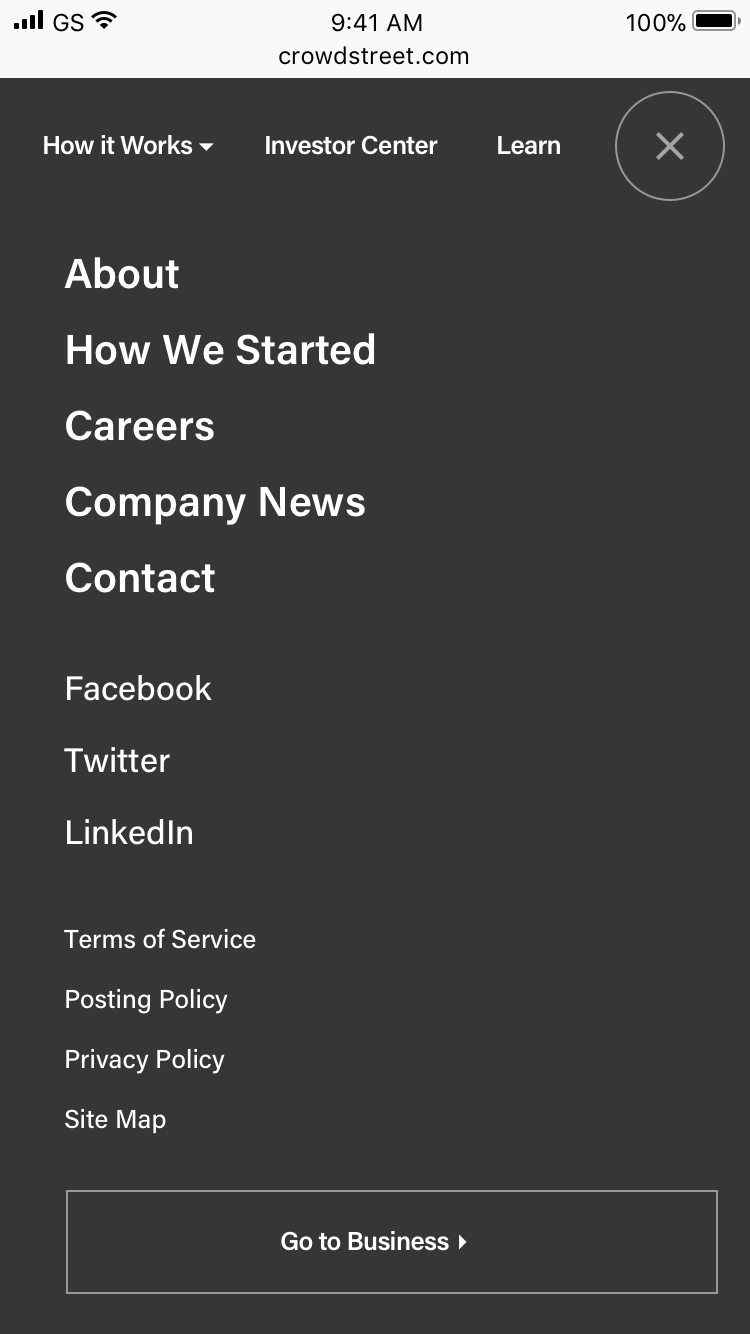Tap the Go to Business button
The image size is (750, 1334).
[x=391, y=1241]
